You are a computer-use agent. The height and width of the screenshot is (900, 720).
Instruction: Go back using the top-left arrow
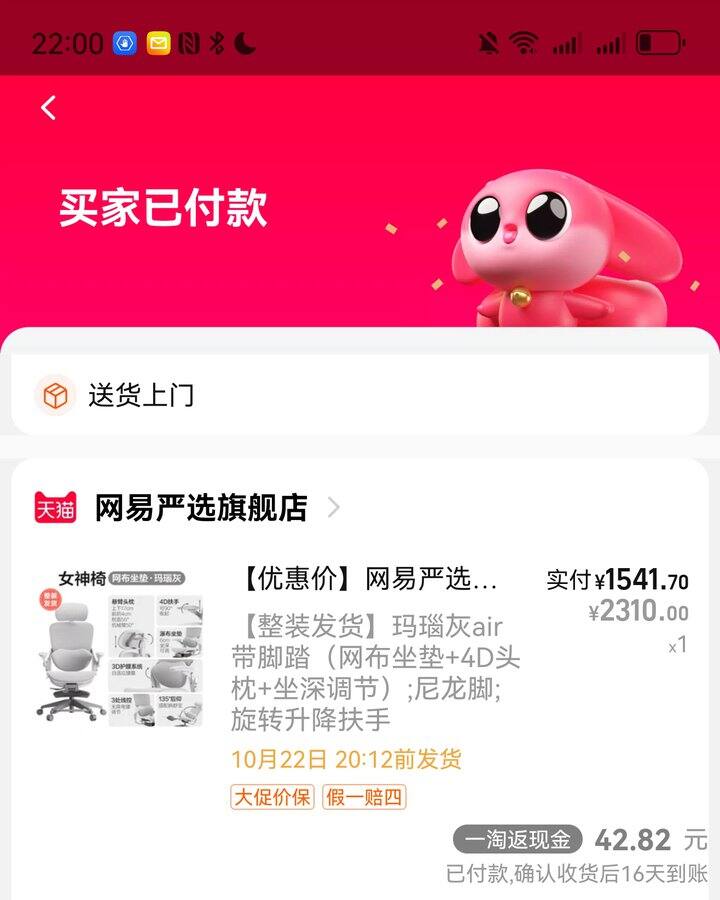pos(49,108)
